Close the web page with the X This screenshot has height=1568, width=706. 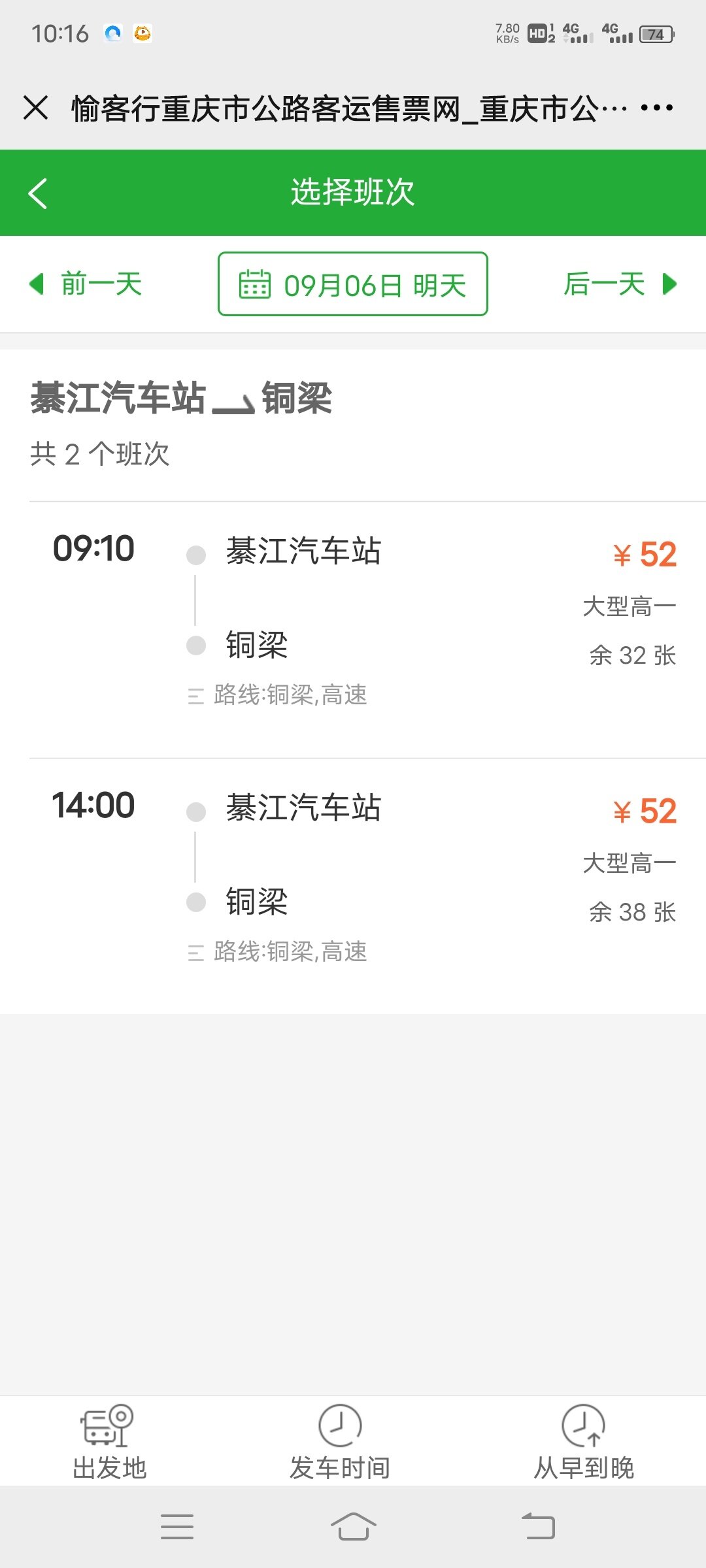coord(36,108)
